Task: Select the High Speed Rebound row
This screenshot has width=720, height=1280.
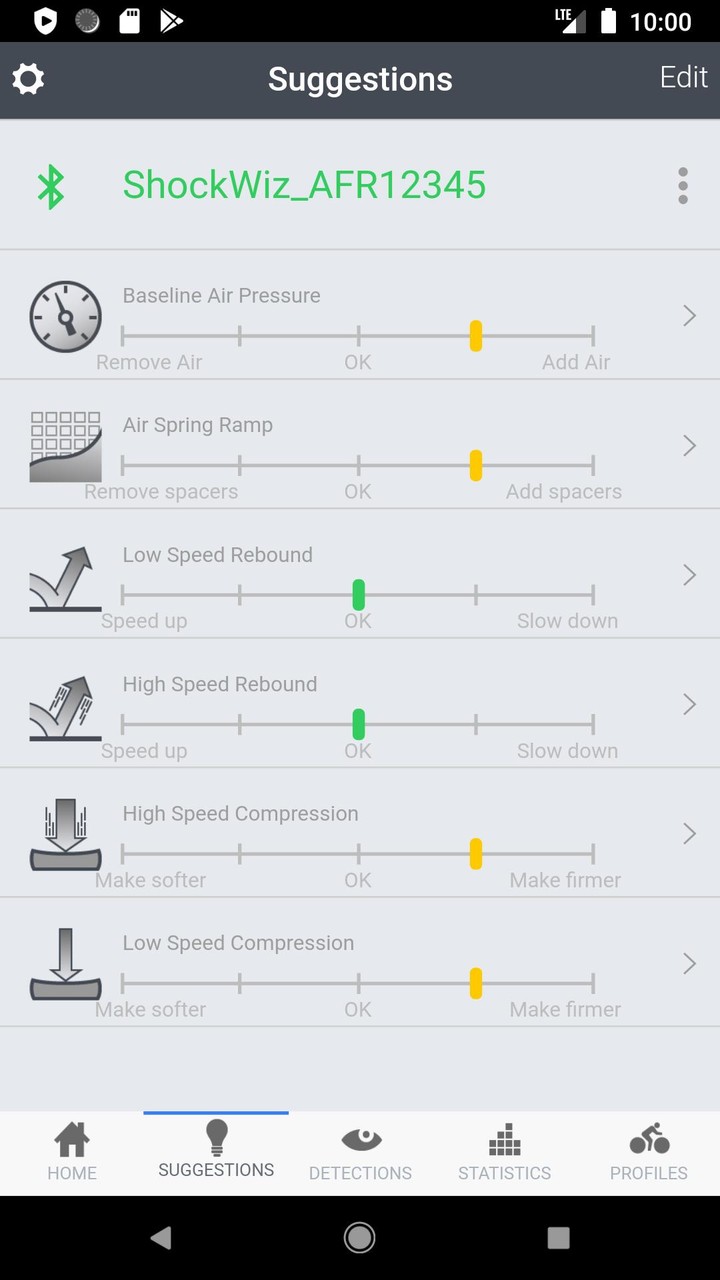Action: coord(360,704)
